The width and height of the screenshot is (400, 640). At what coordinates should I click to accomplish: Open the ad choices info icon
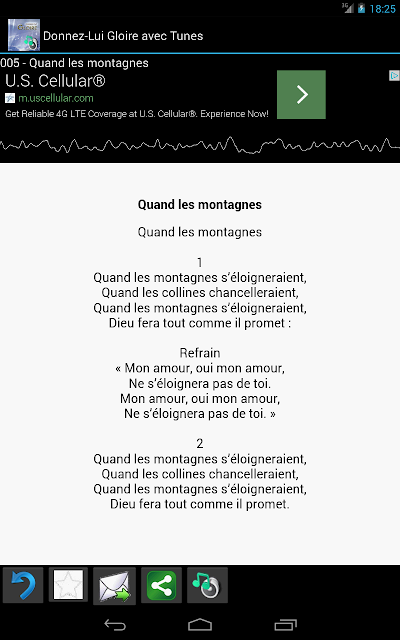pyautogui.click(x=394, y=76)
